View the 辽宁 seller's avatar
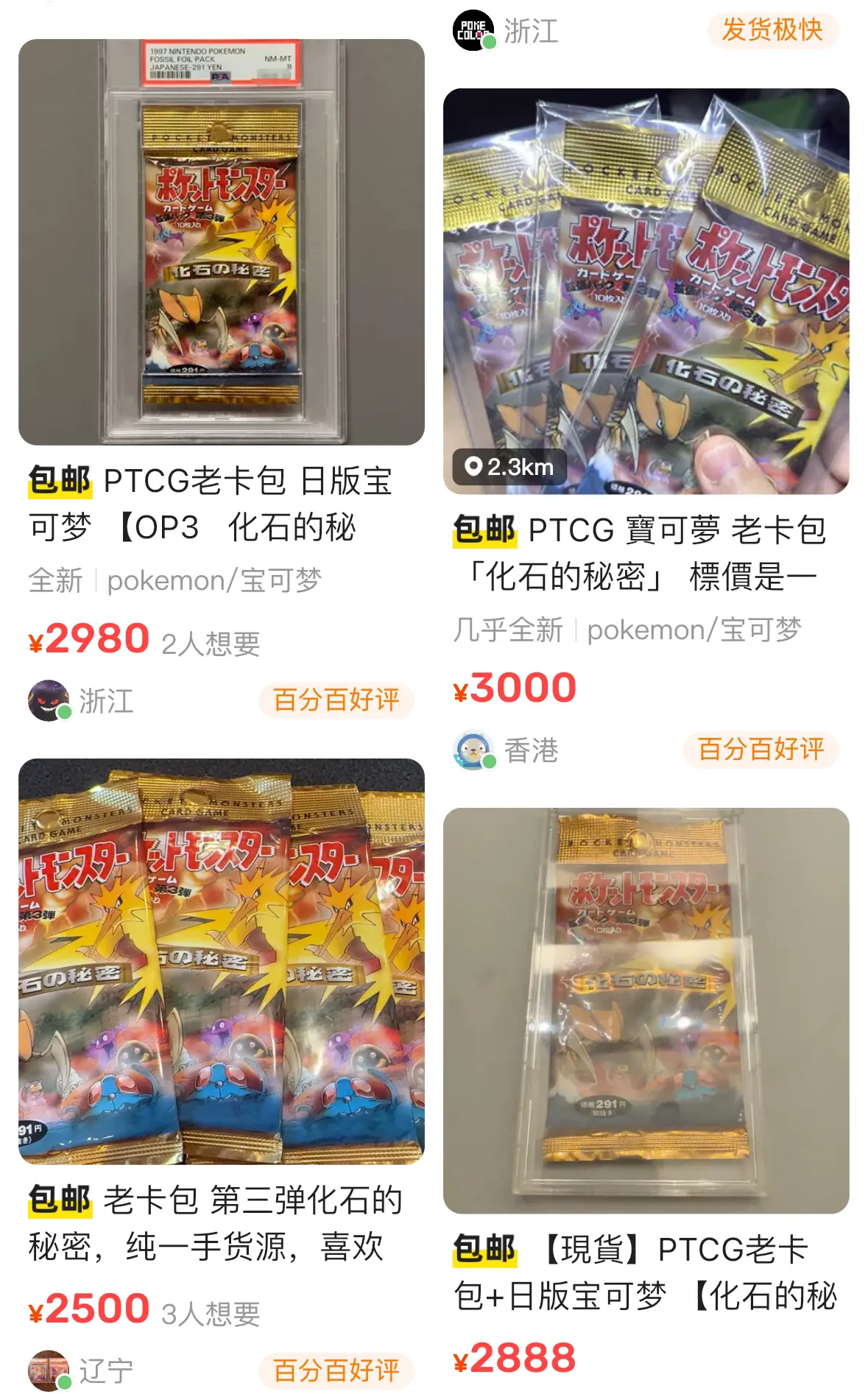The height and width of the screenshot is (1394, 868). coord(49,1370)
